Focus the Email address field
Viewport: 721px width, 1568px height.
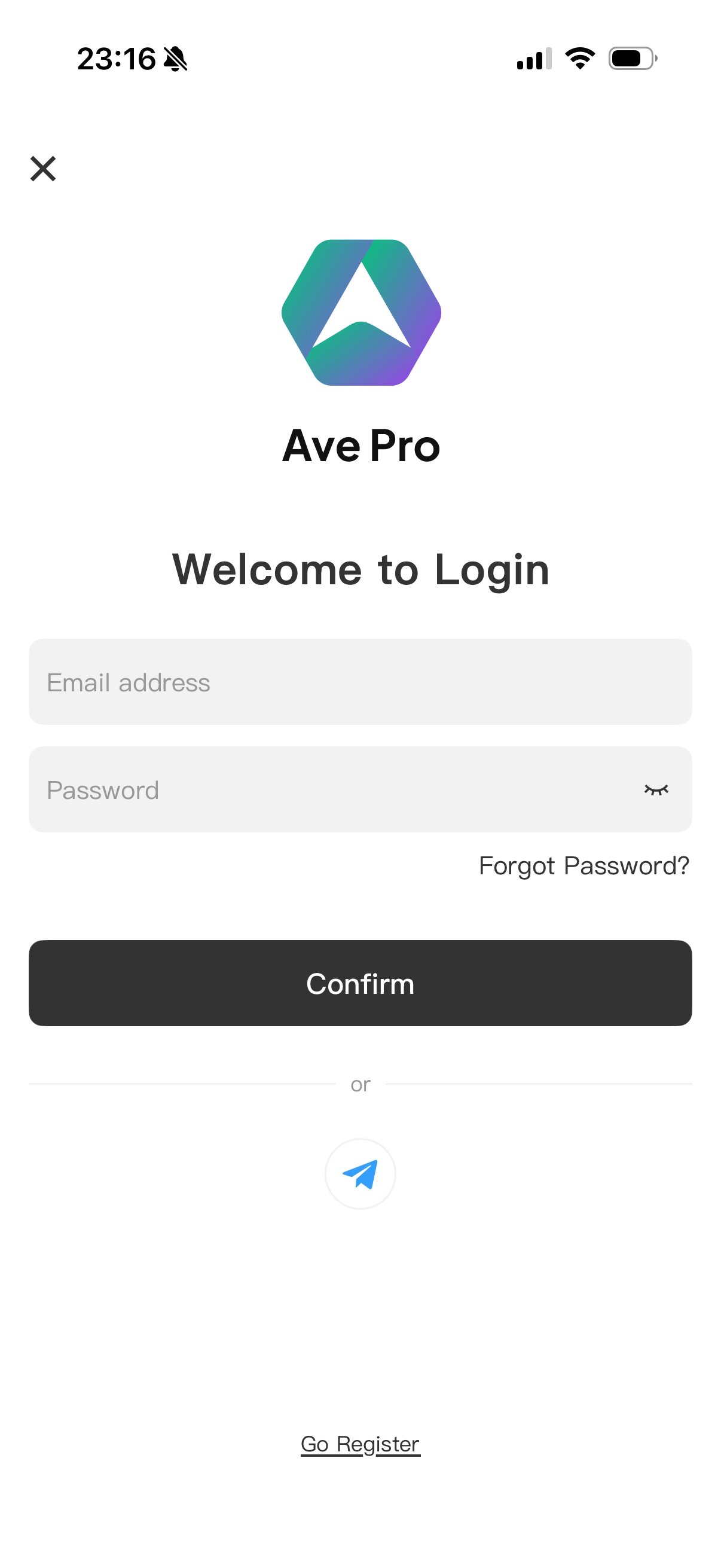click(360, 682)
